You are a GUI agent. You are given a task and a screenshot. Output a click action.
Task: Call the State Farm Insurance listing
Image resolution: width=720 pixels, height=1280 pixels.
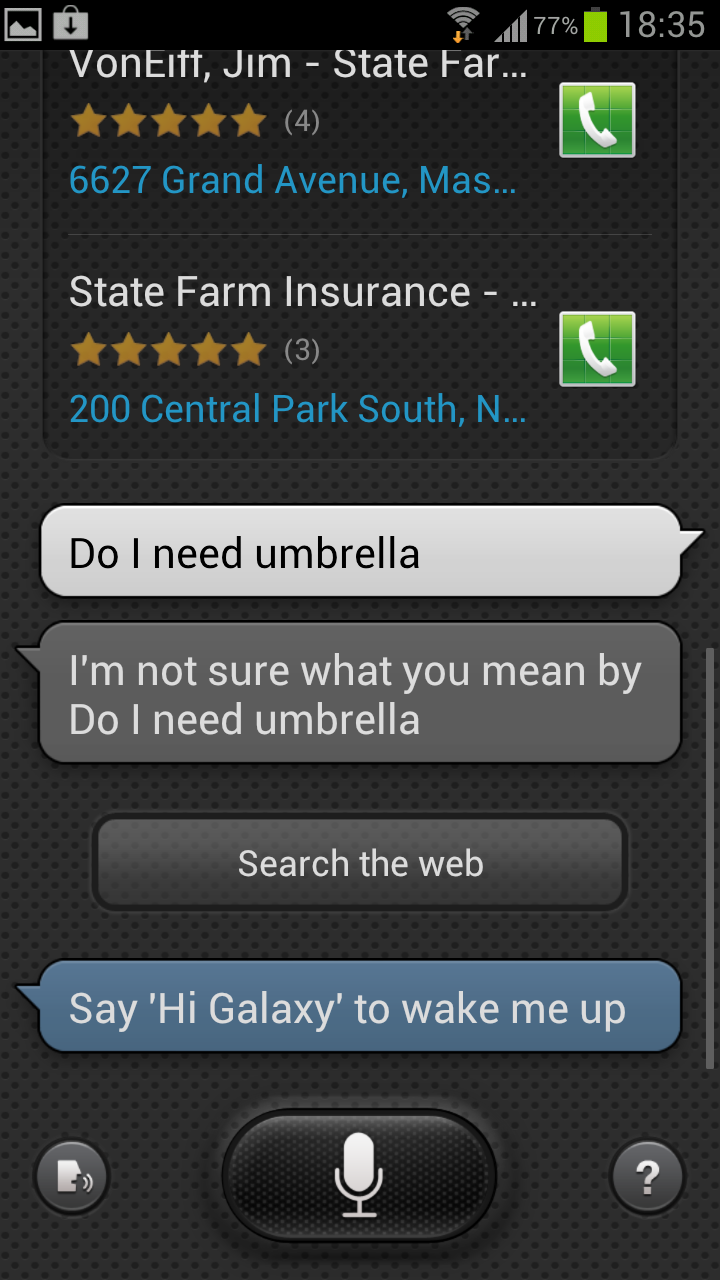597,349
